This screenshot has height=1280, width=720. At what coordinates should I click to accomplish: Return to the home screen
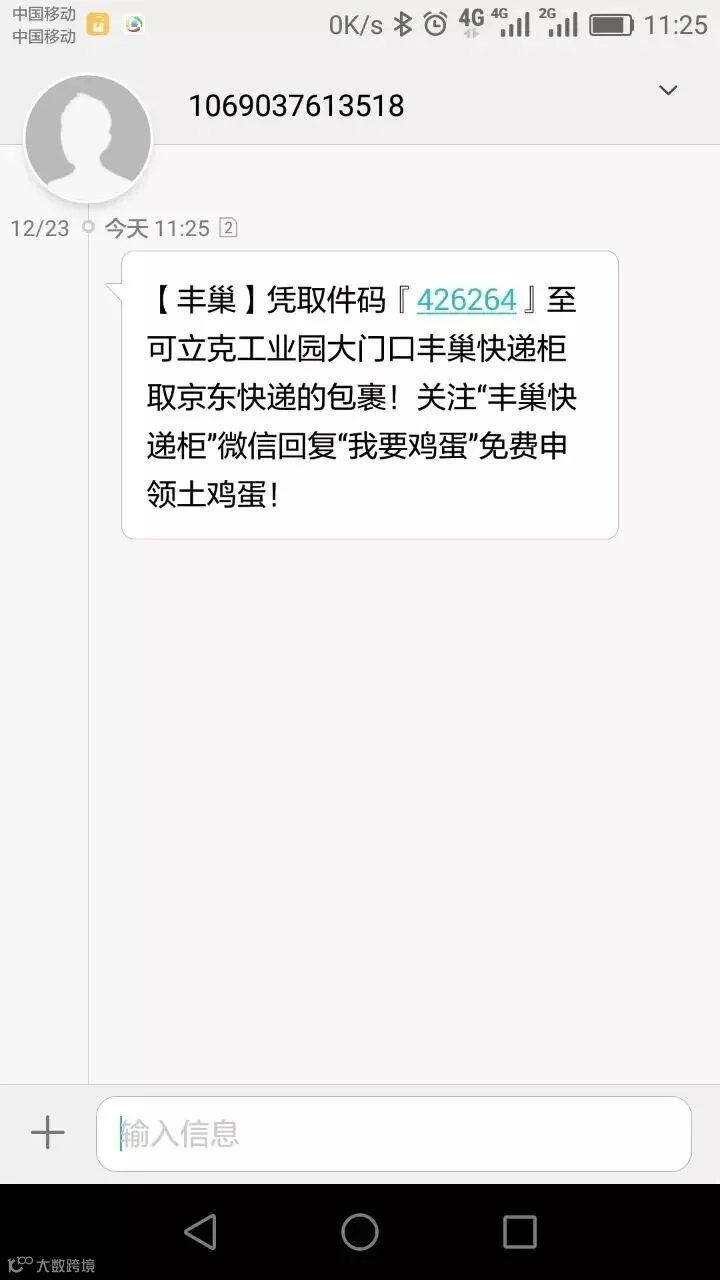click(x=360, y=1231)
